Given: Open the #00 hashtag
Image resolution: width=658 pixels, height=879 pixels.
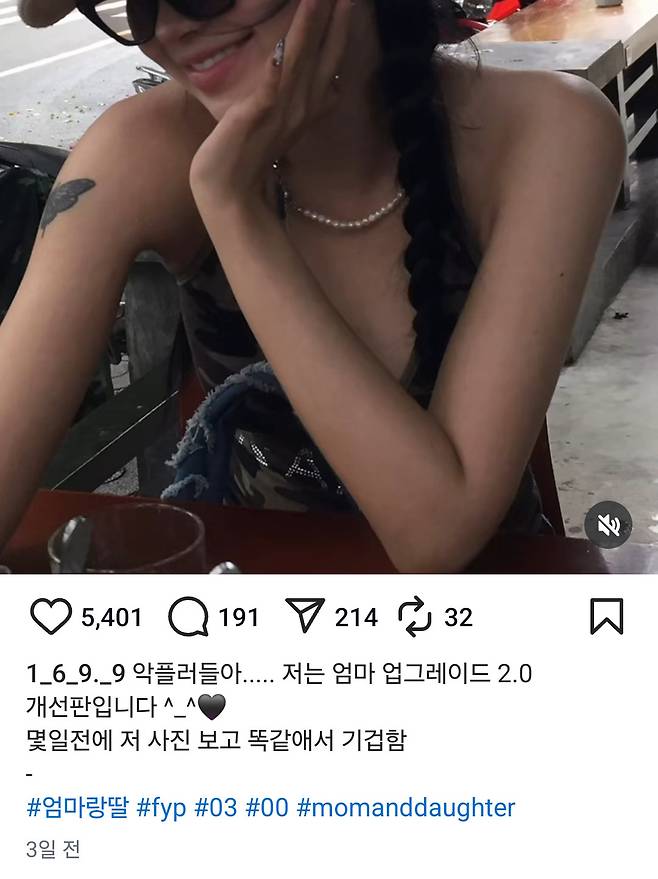Looking at the screenshot, I should coord(268,807).
